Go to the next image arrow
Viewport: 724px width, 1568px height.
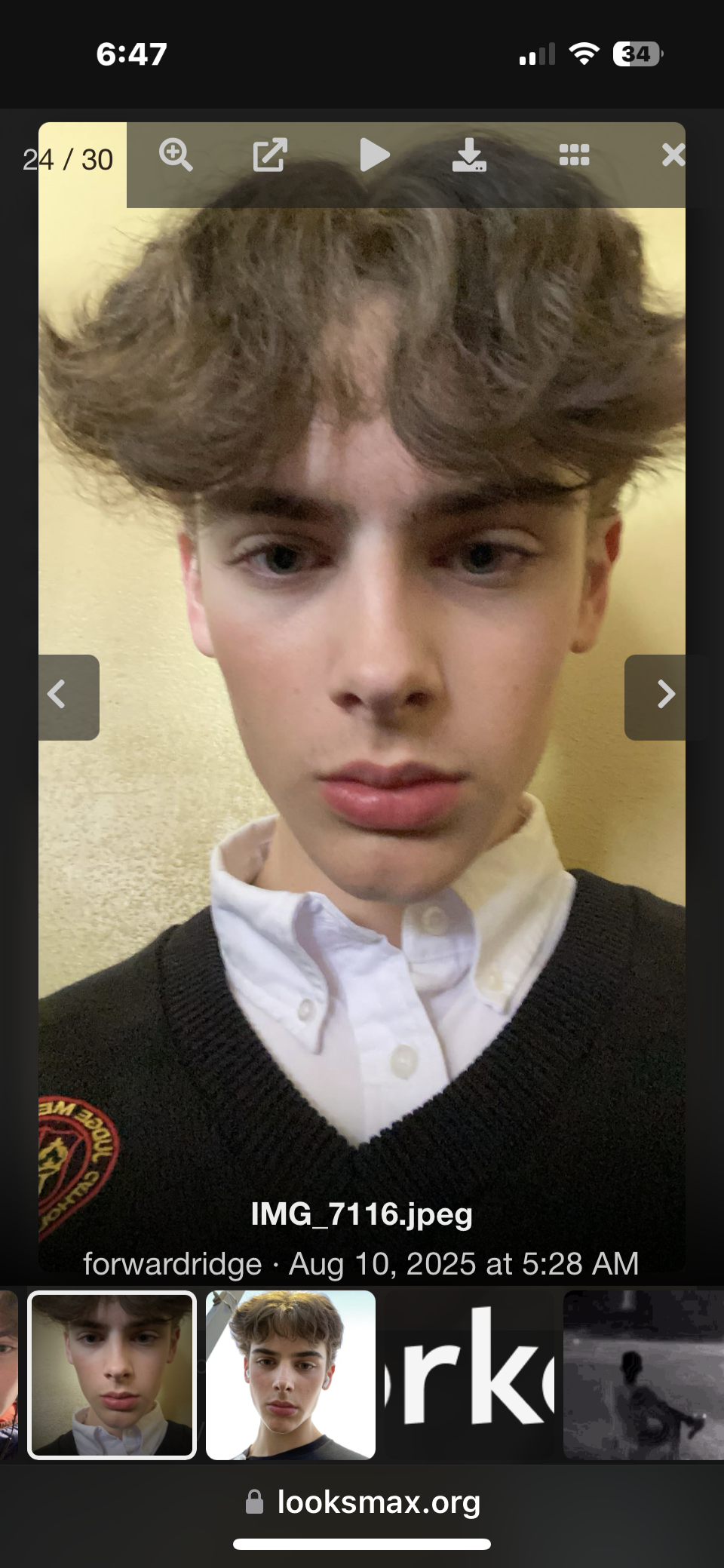click(655, 696)
